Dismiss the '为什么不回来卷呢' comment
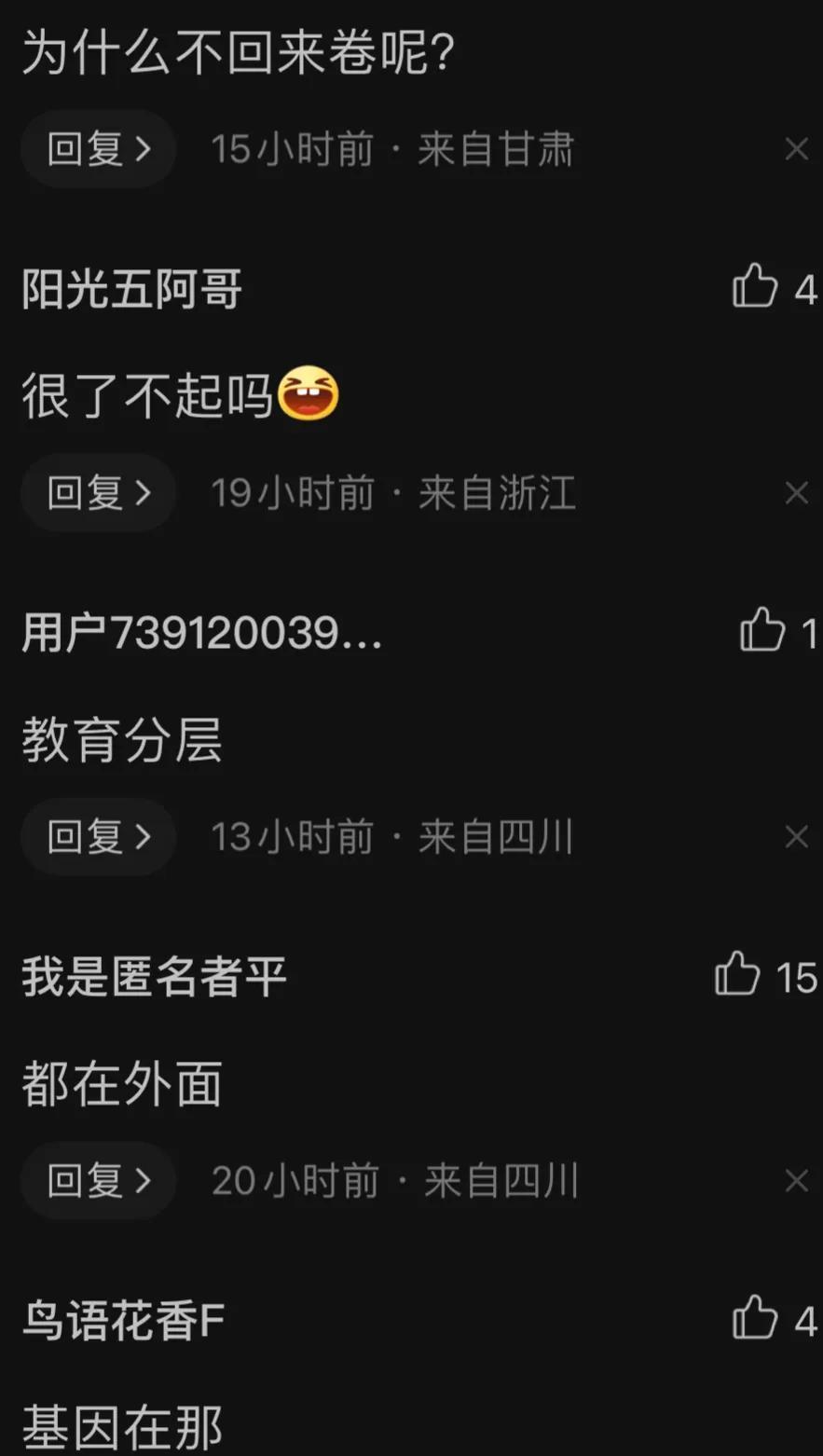 pos(797,149)
